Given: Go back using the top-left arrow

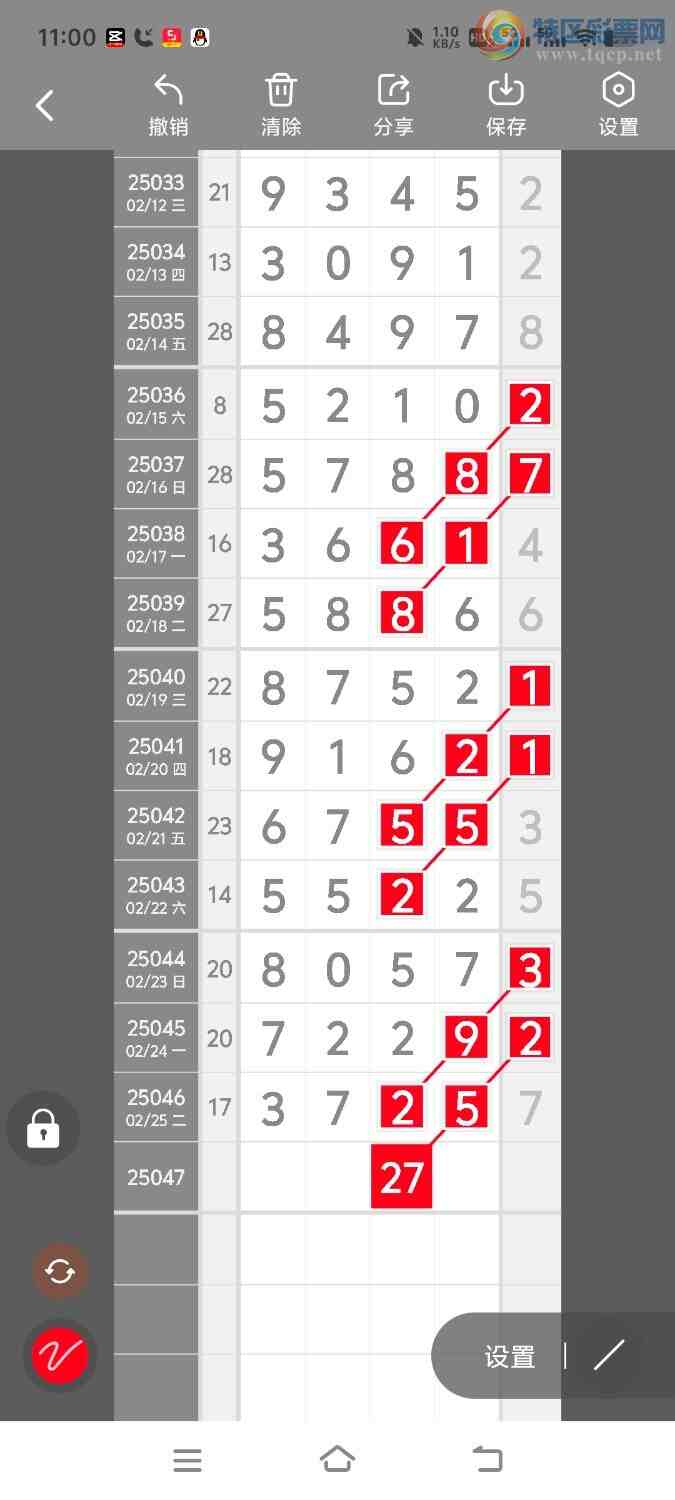Looking at the screenshot, I should click(x=45, y=105).
